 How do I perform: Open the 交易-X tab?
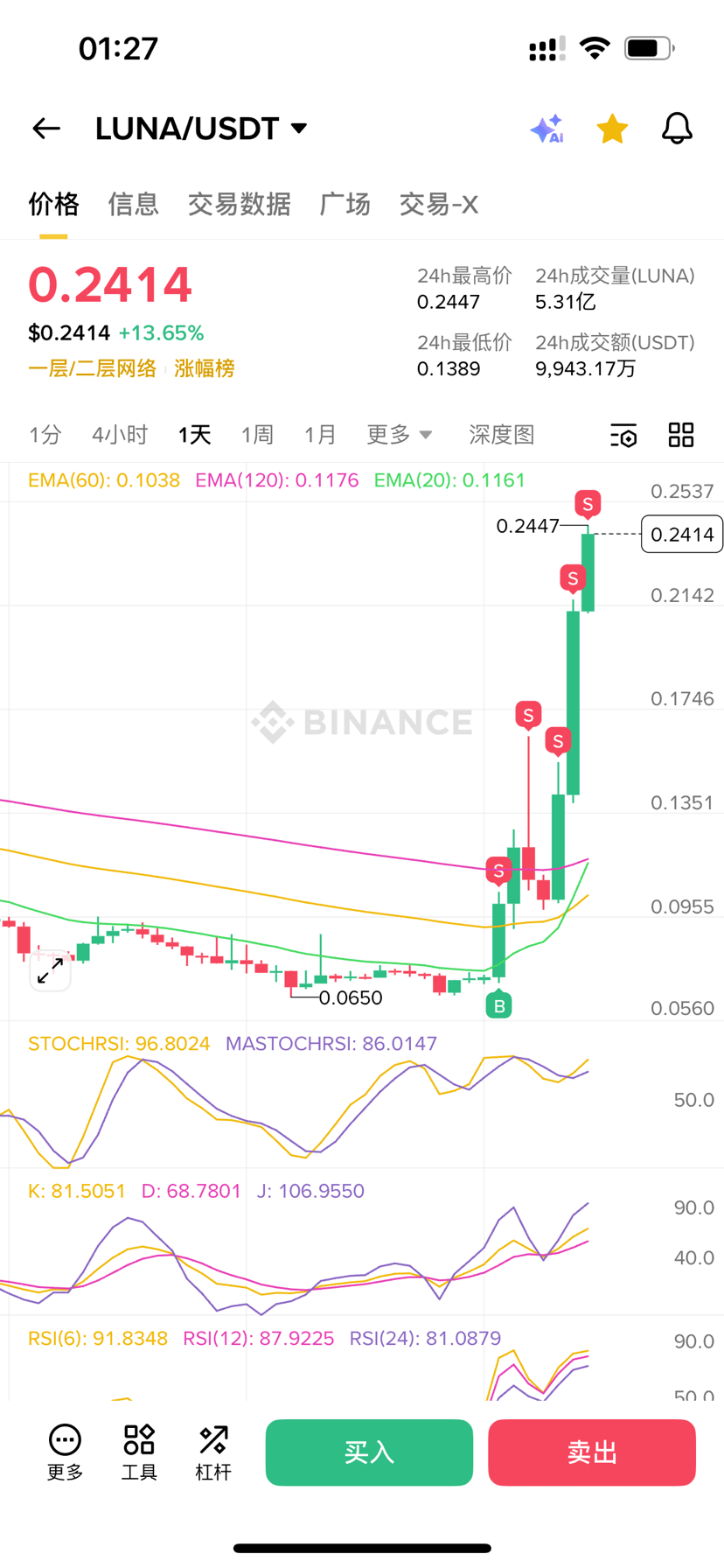(438, 204)
